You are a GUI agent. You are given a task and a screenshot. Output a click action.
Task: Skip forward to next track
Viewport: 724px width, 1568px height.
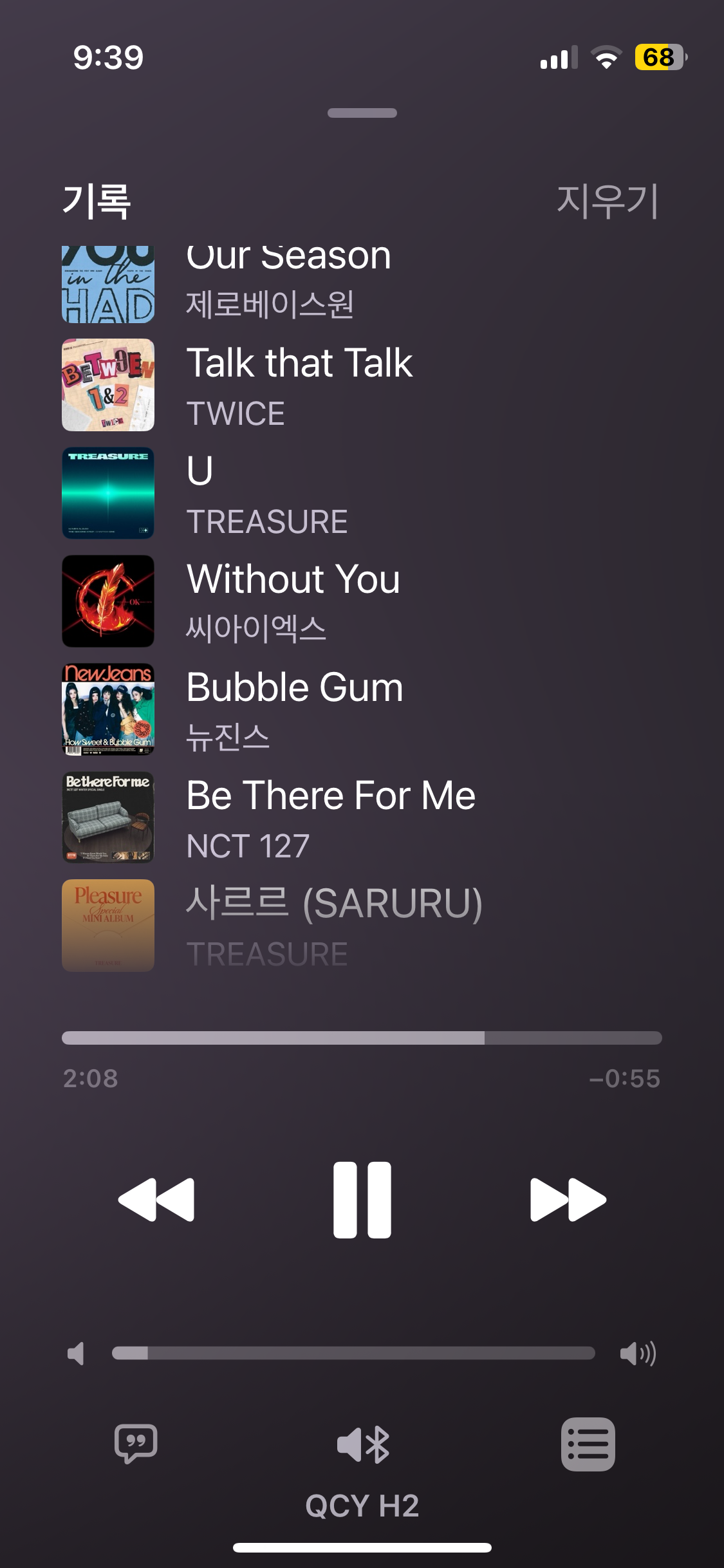click(x=568, y=1199)
